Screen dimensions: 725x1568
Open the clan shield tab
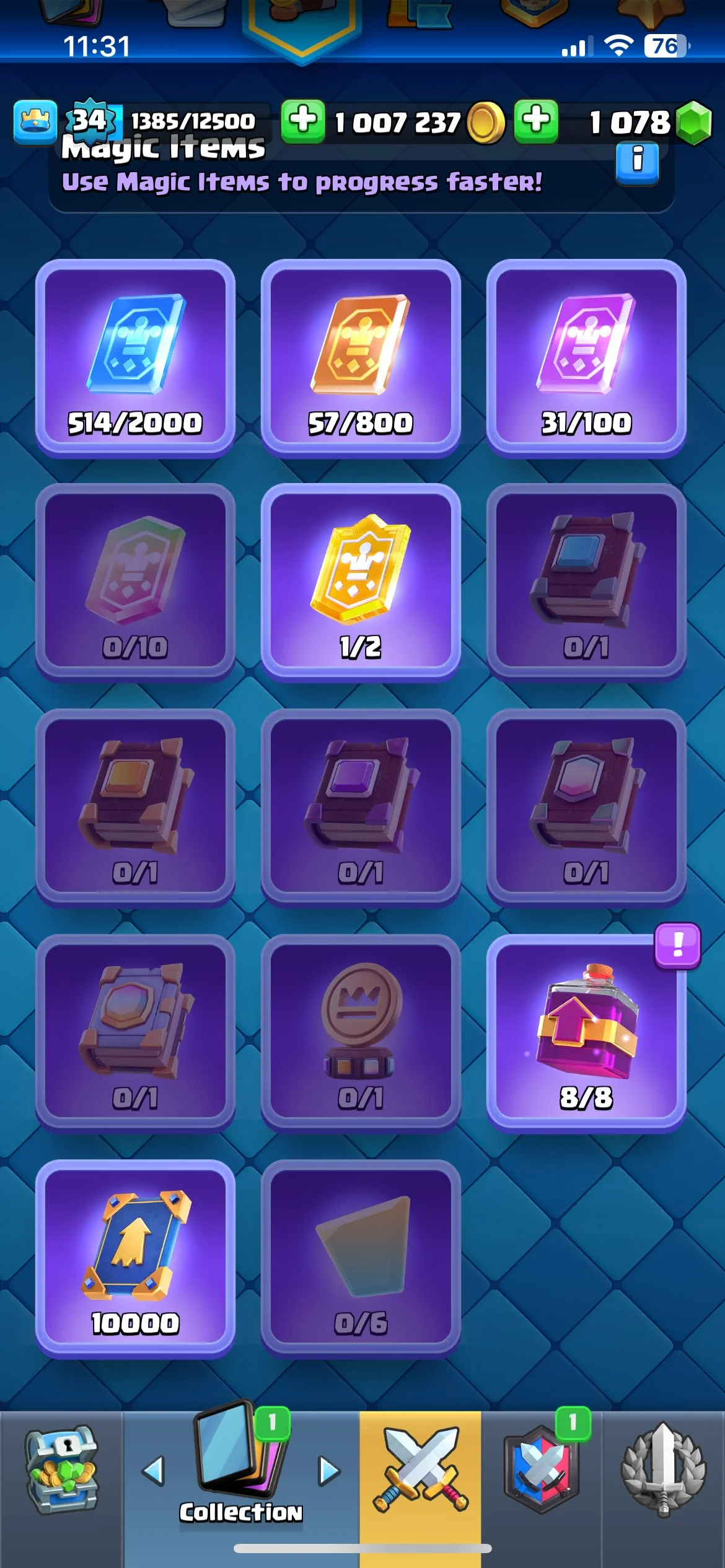pos(542,1471)
